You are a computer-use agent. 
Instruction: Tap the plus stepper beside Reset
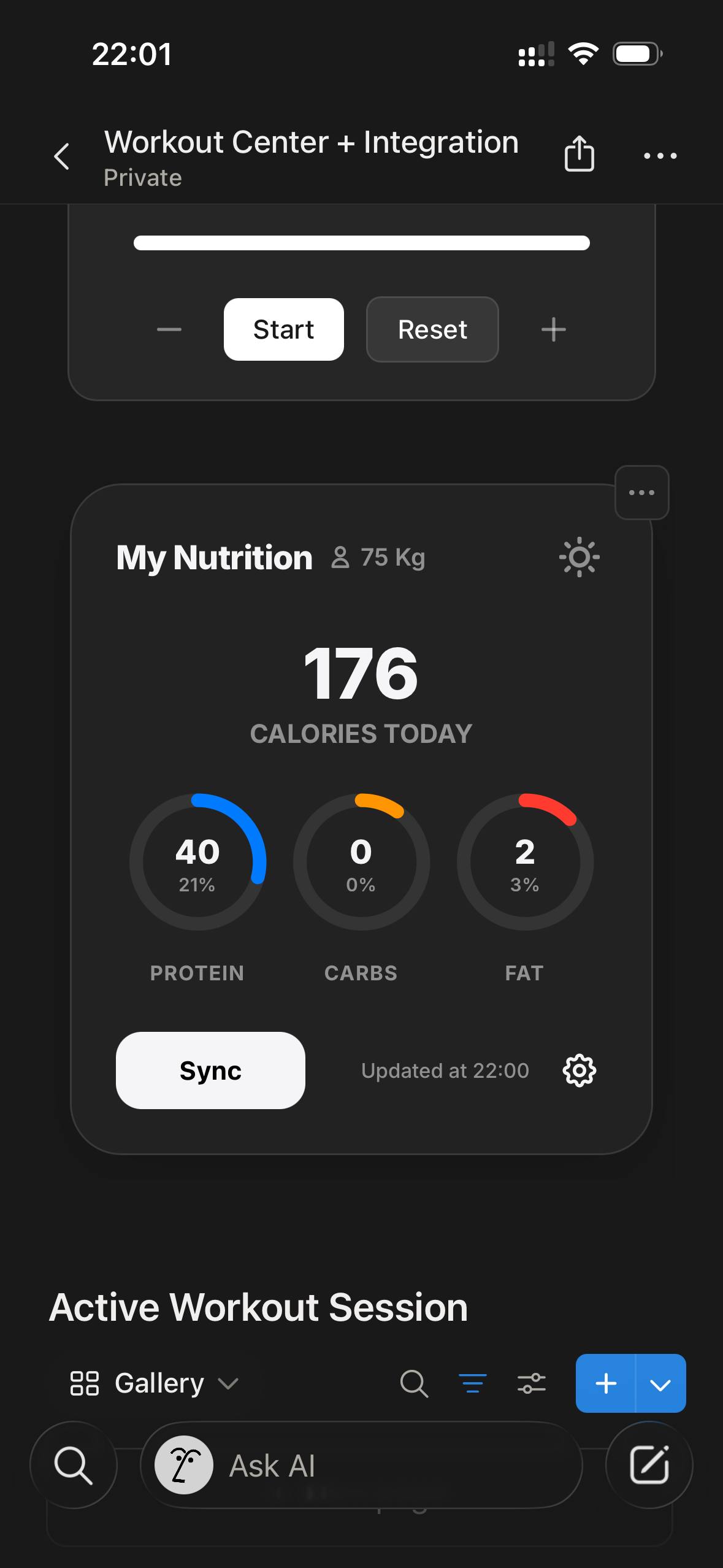click(x=553, y=329)
